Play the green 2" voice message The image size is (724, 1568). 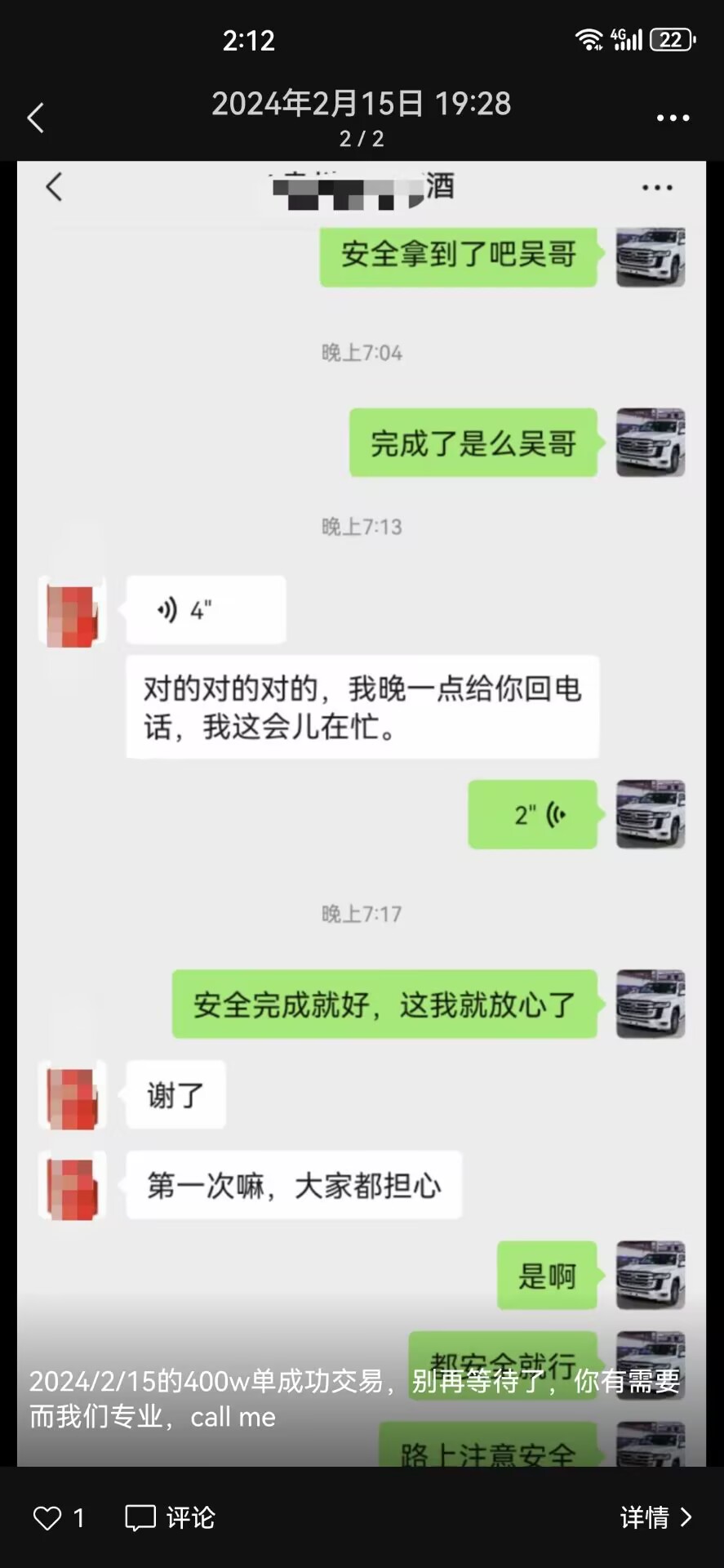pos(533,814)
